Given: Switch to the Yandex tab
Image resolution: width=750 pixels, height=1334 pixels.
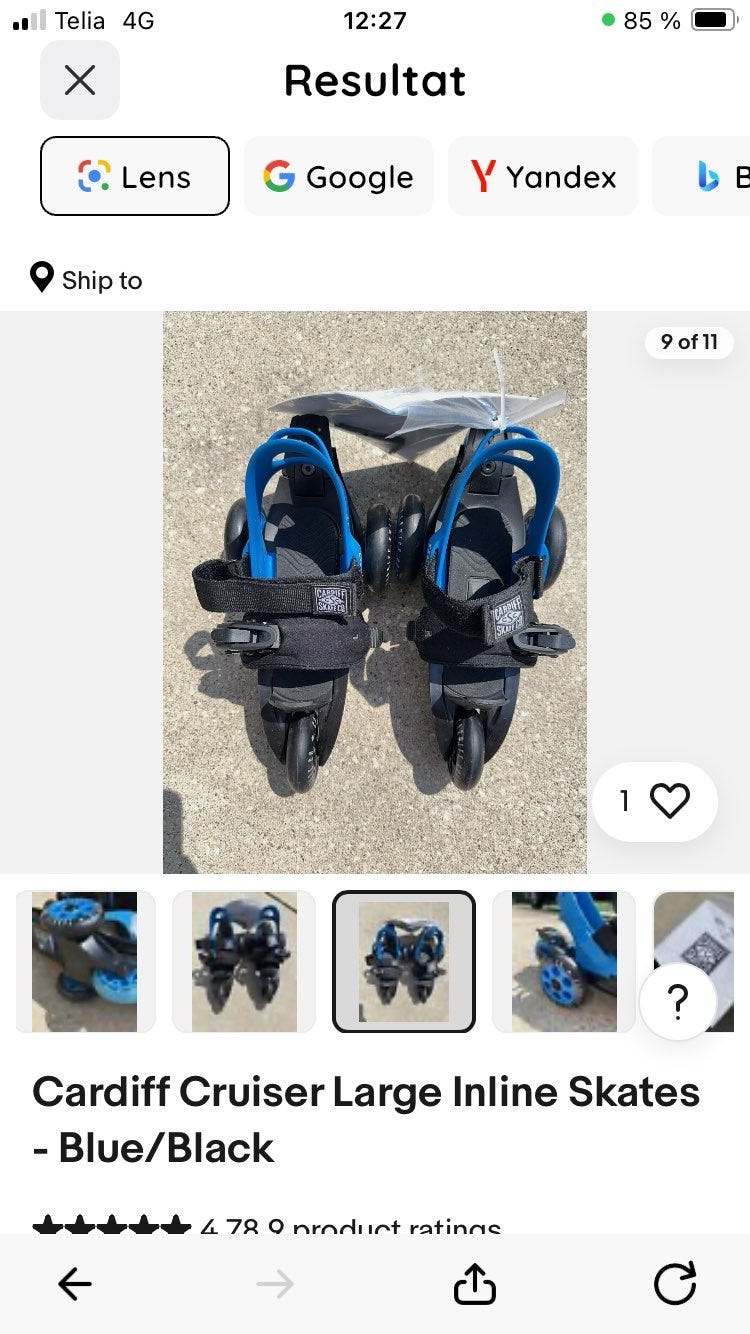Looking at the screenshot, I should 543,177.
